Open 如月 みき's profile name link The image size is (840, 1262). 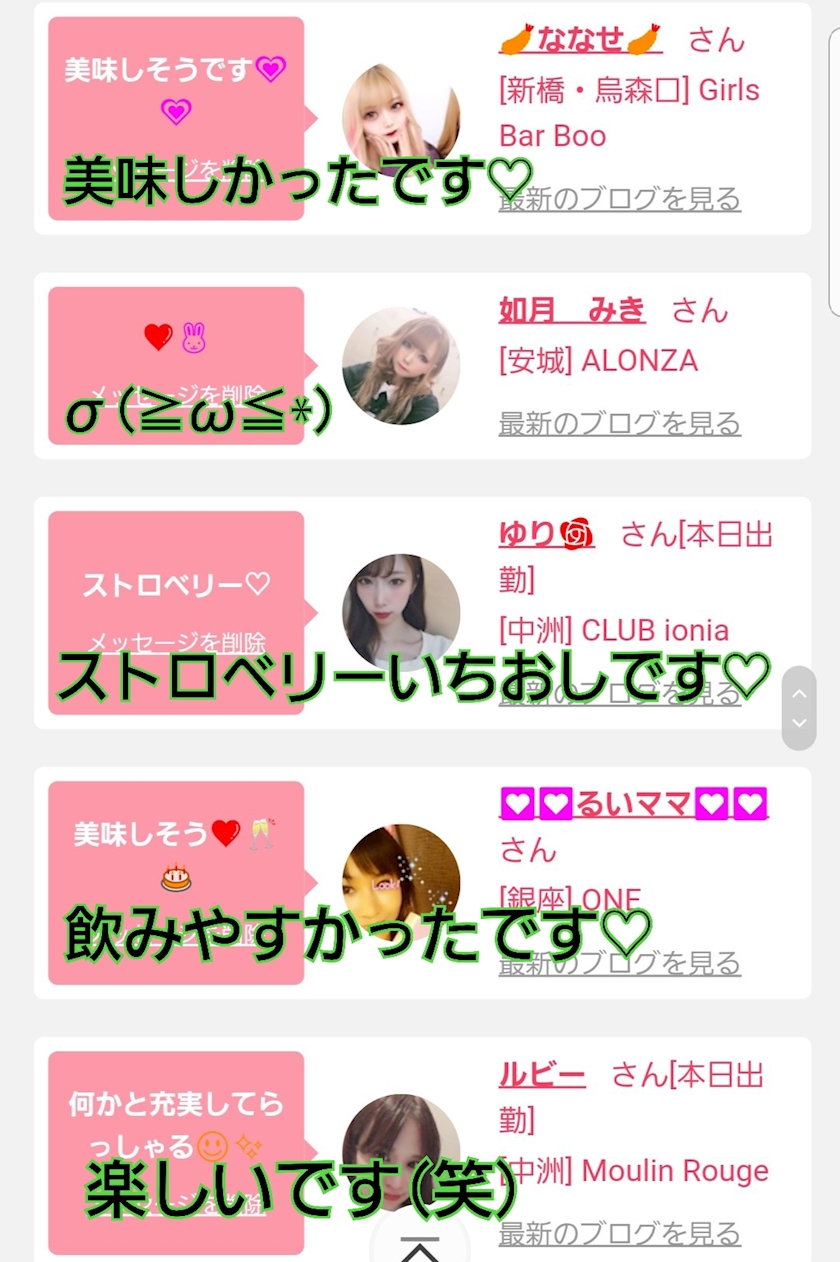(x=572, y=309)
